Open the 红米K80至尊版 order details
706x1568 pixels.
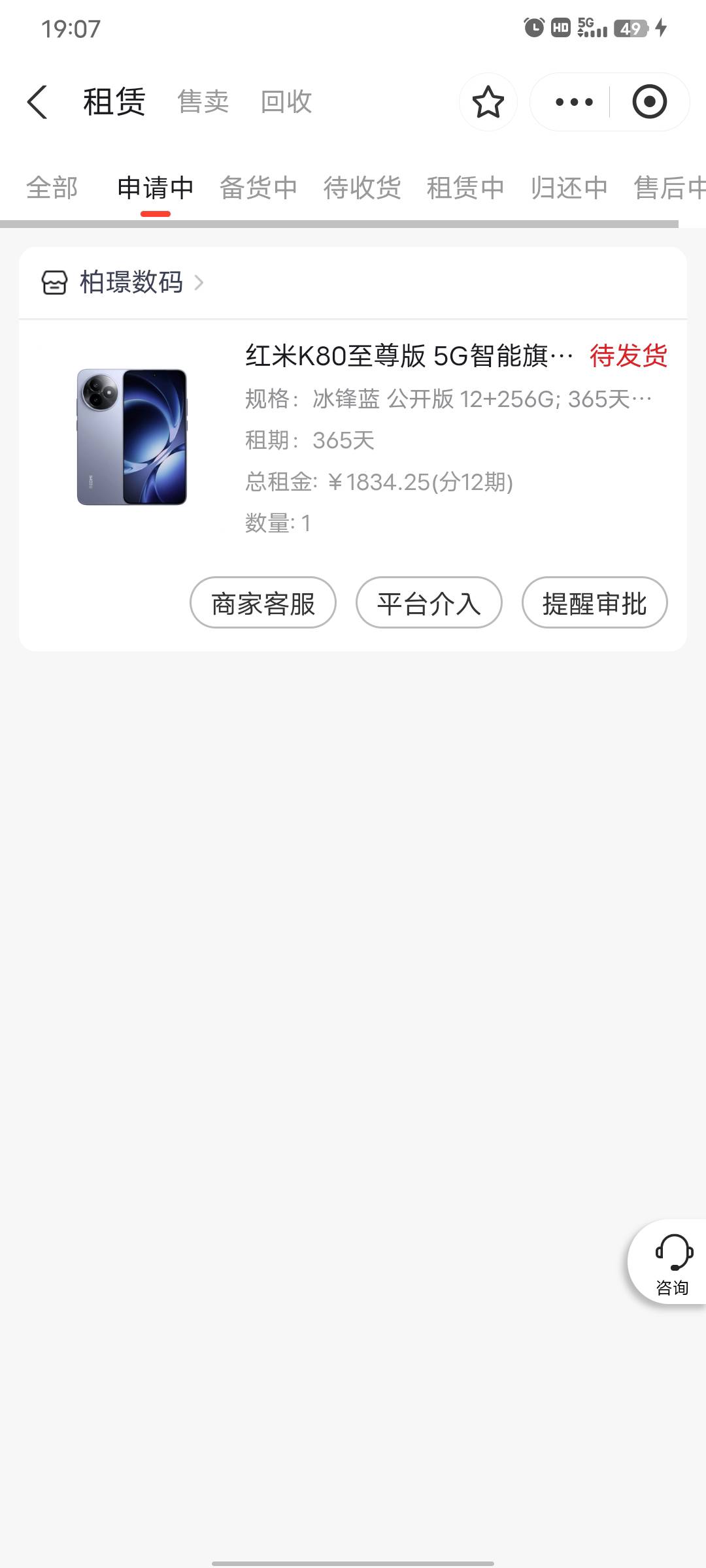point(409,356)
